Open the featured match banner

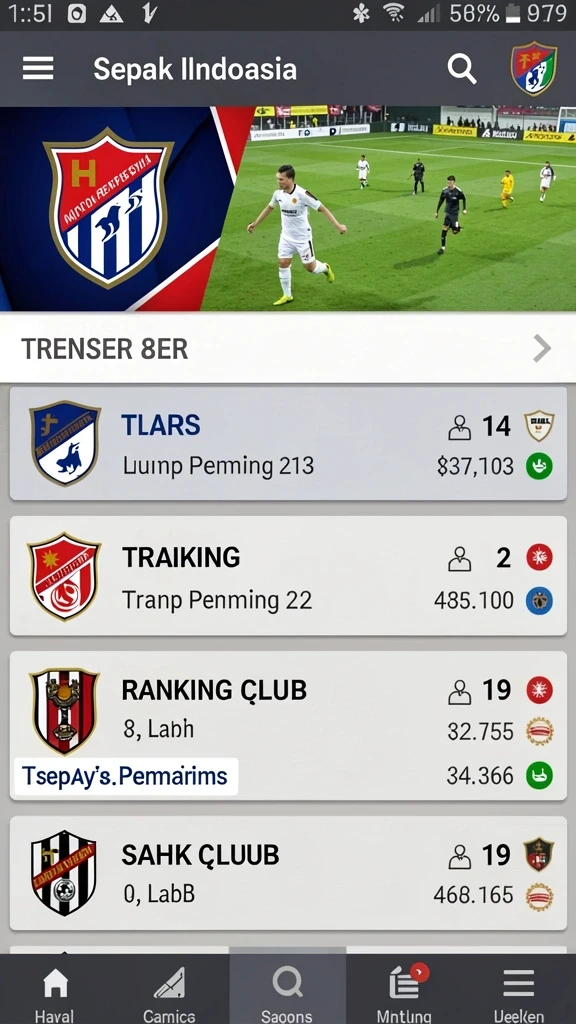[288, 209]
